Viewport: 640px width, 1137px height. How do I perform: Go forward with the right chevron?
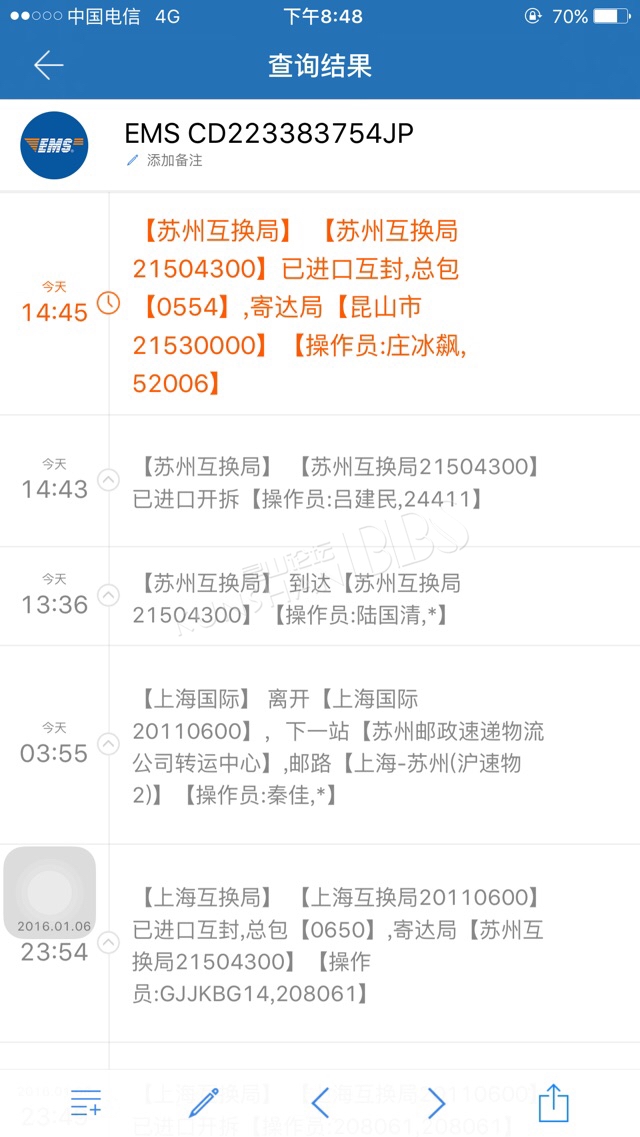point(436,1103)
